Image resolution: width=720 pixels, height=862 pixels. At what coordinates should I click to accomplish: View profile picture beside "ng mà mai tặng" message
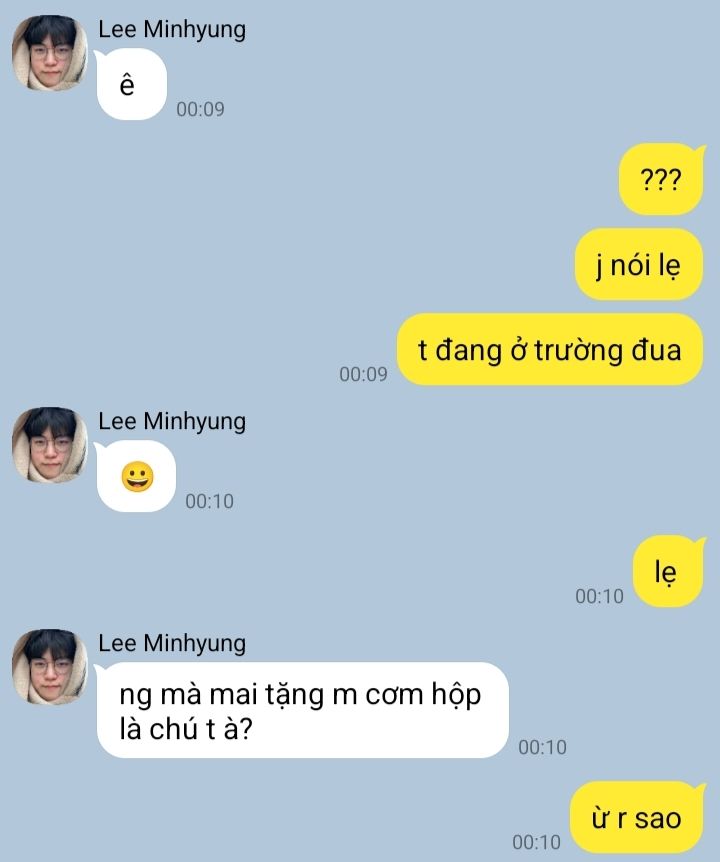pyautogui.click(x=49, y=667)
